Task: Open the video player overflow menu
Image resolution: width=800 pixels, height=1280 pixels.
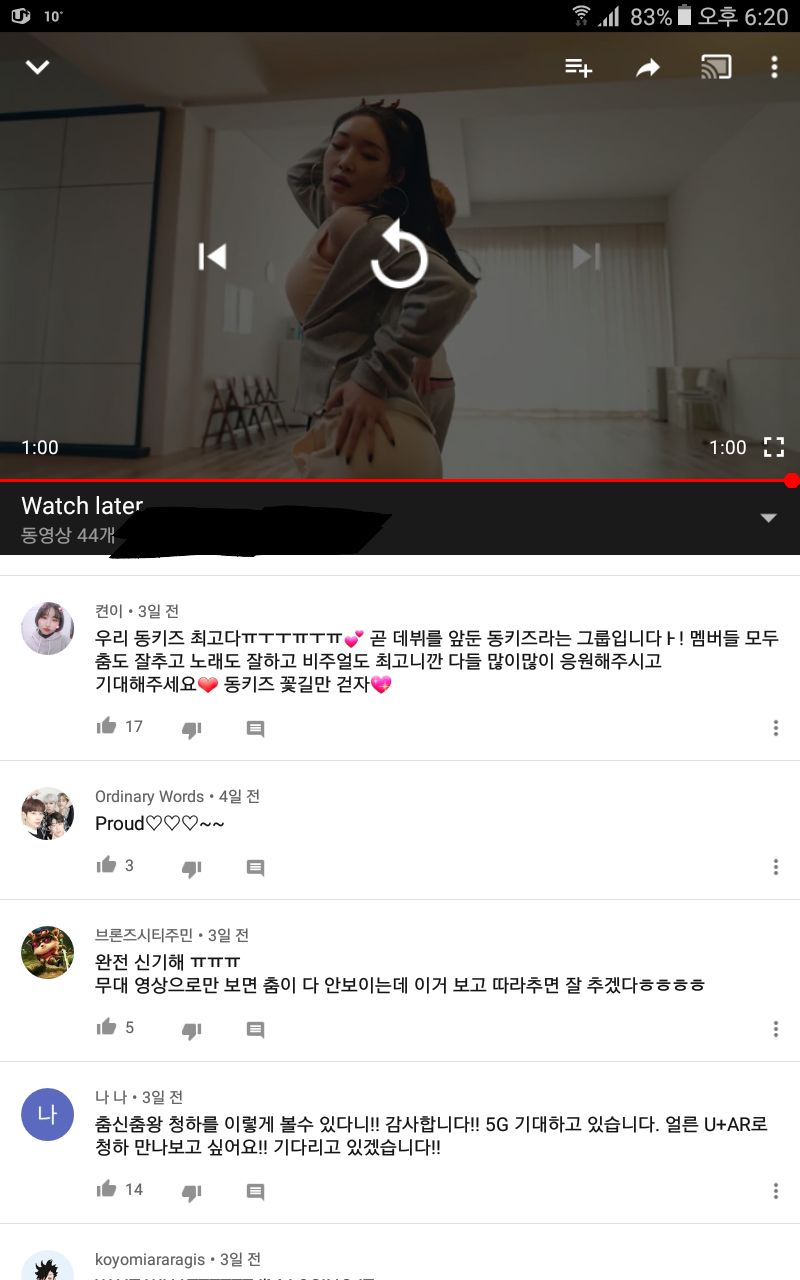Action: 774,67
